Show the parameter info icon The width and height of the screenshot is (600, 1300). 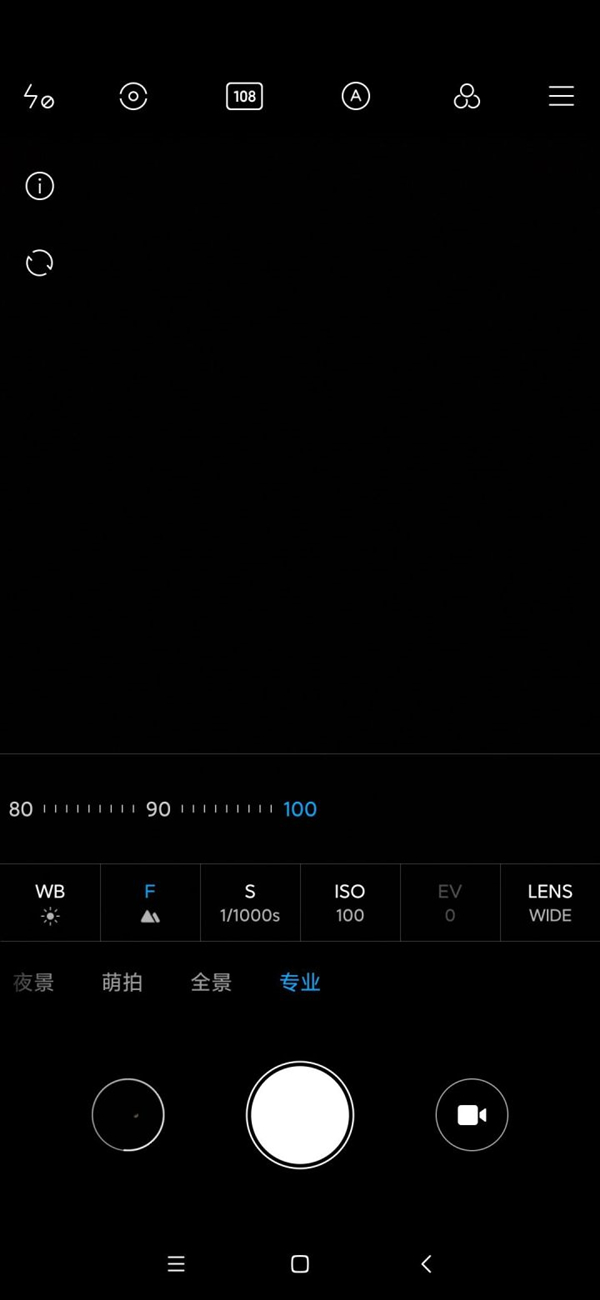click(x=39, y=186)
